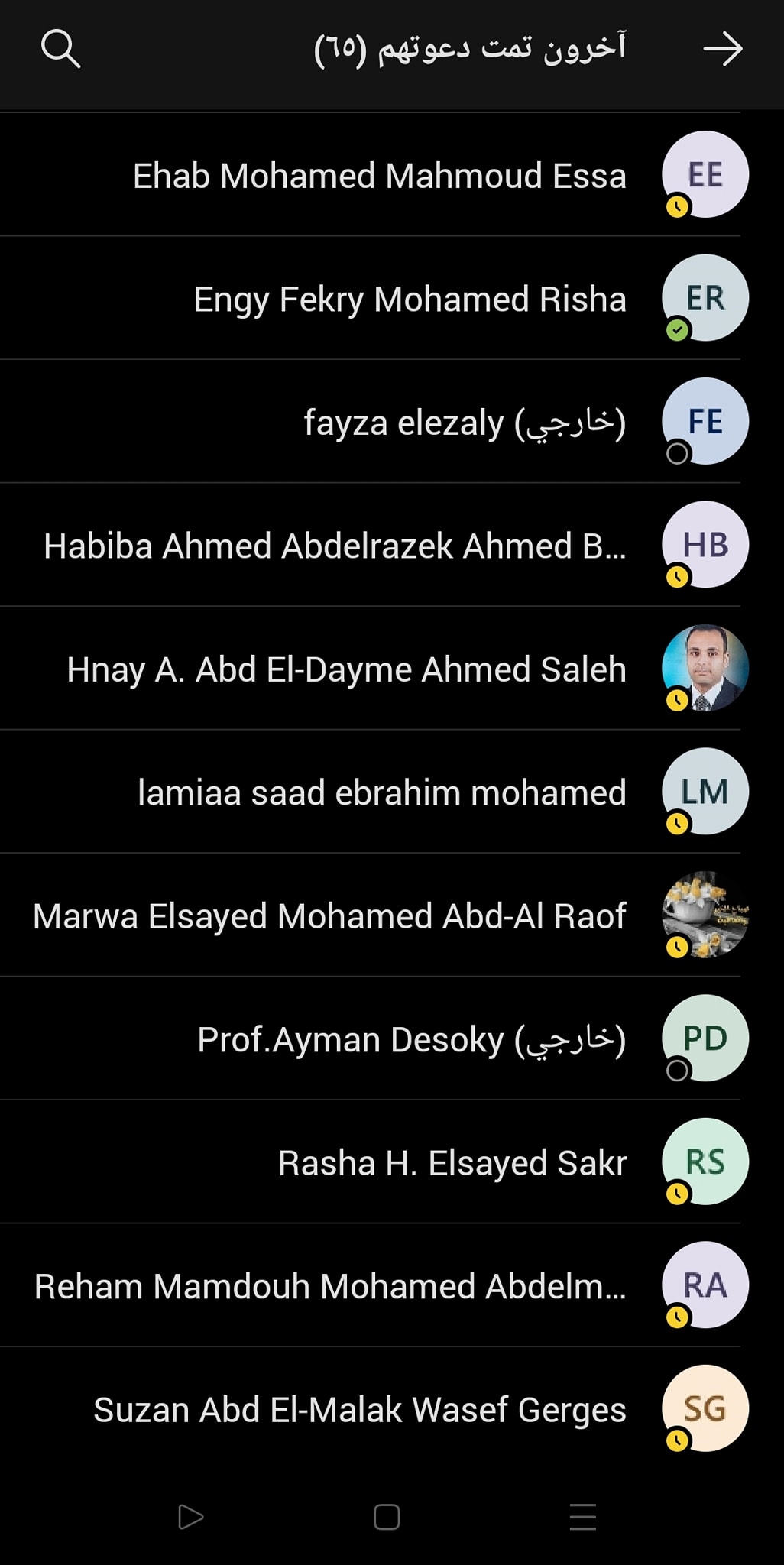Select lamiaa saad ebrahim mohamed
This screenshot has height=1565, width=784.
click(x=392, y=792)
